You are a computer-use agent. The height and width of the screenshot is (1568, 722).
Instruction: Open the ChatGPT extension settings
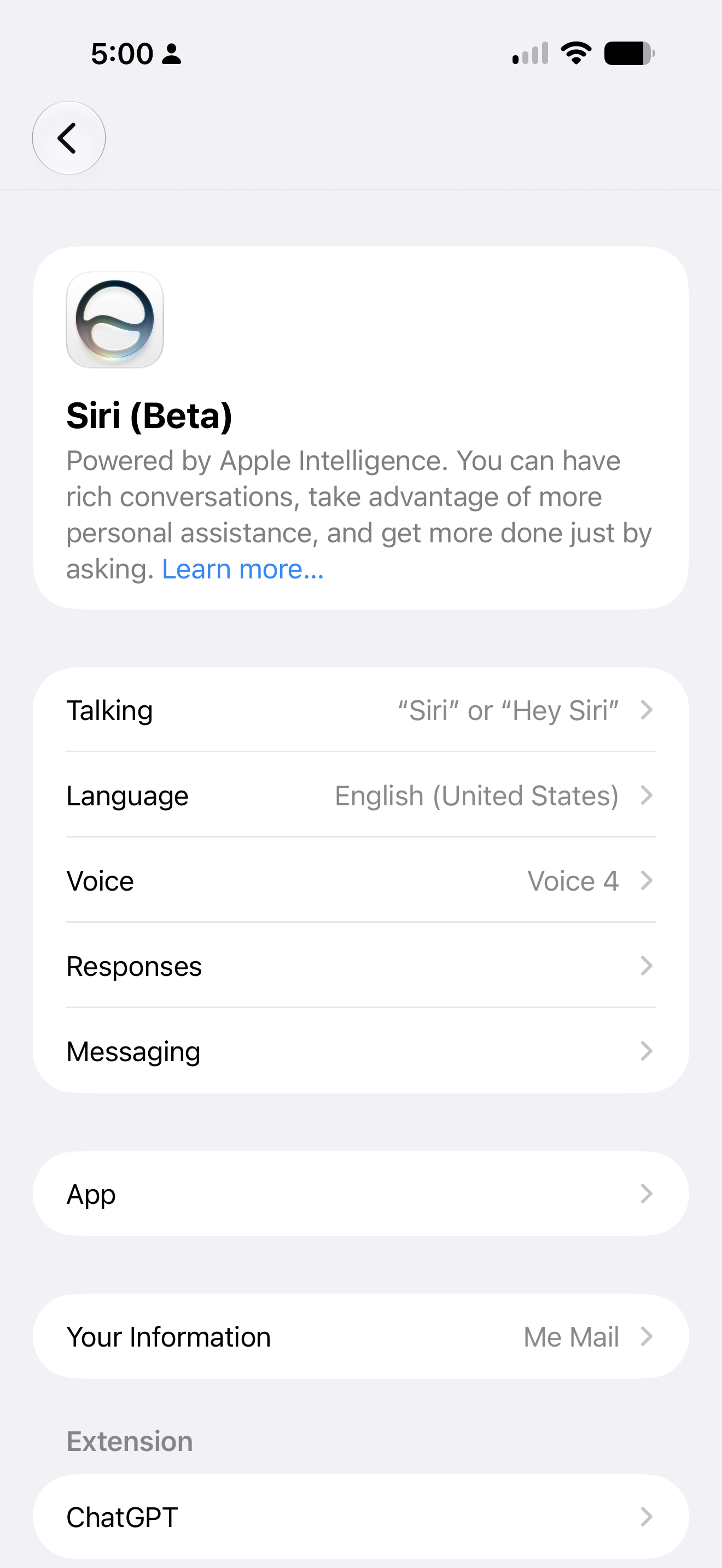pyautogui.click(x=361, y=1517)
